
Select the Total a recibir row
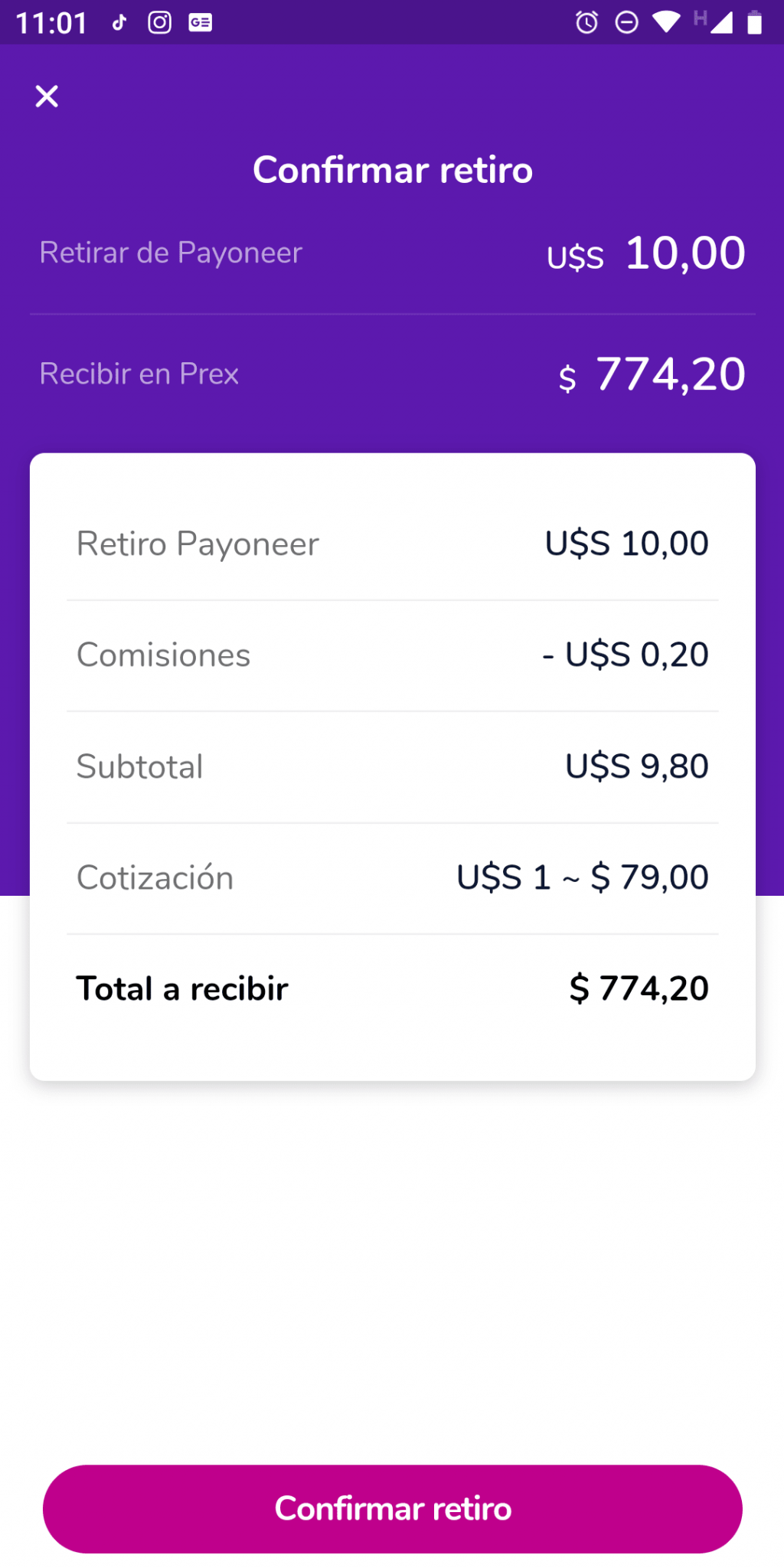(x=392, y=988)
